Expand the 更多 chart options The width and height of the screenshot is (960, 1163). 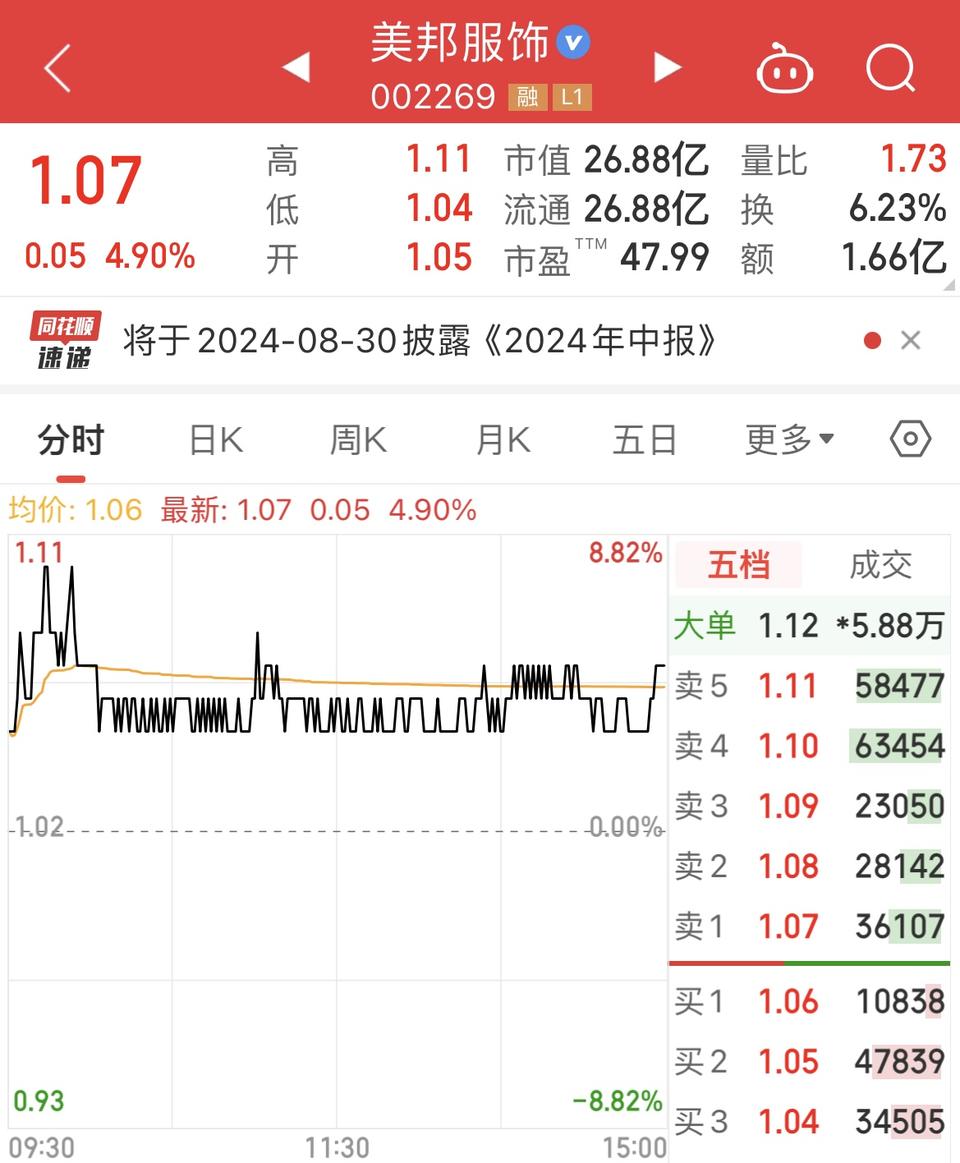(x=790, y=440)
